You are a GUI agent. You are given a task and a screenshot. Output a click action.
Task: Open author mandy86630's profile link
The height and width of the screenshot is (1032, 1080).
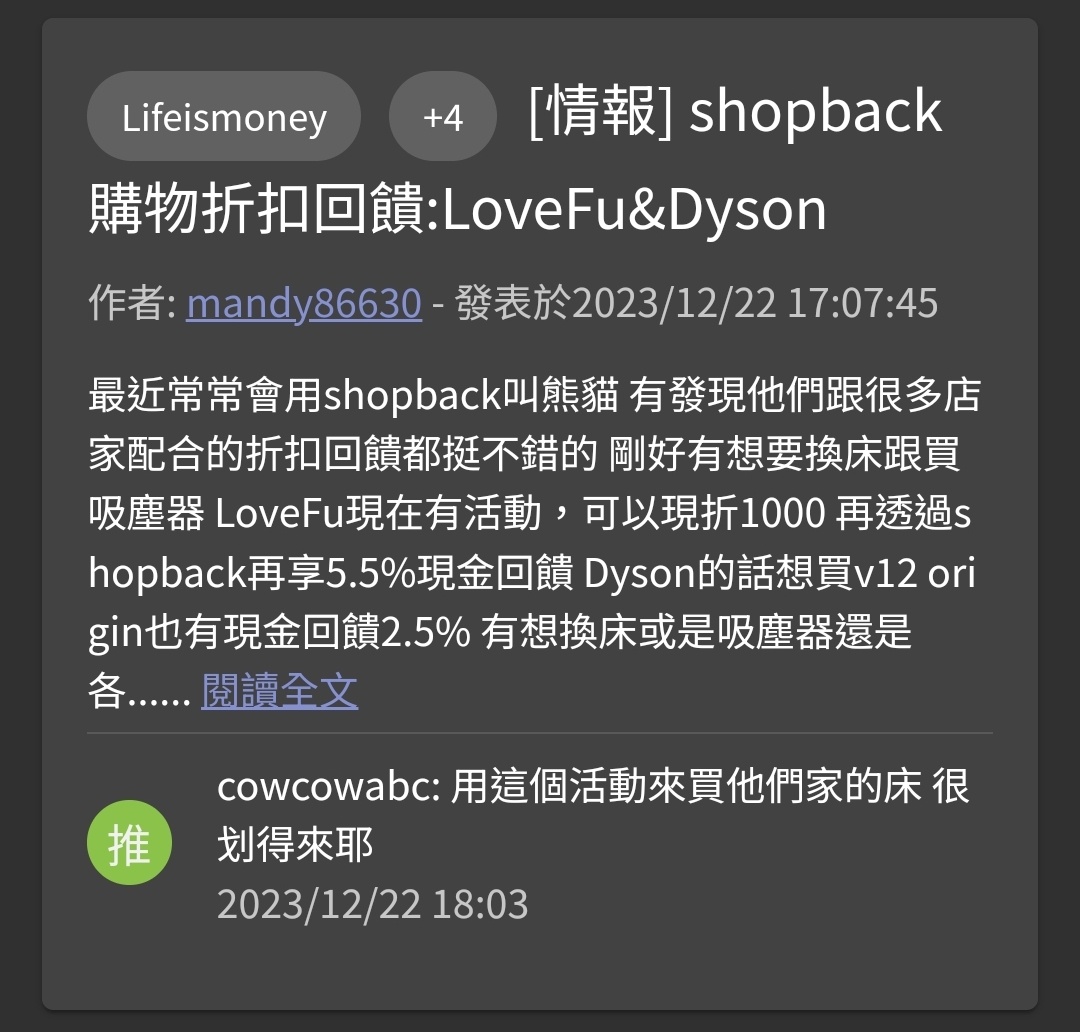[304, 304]
